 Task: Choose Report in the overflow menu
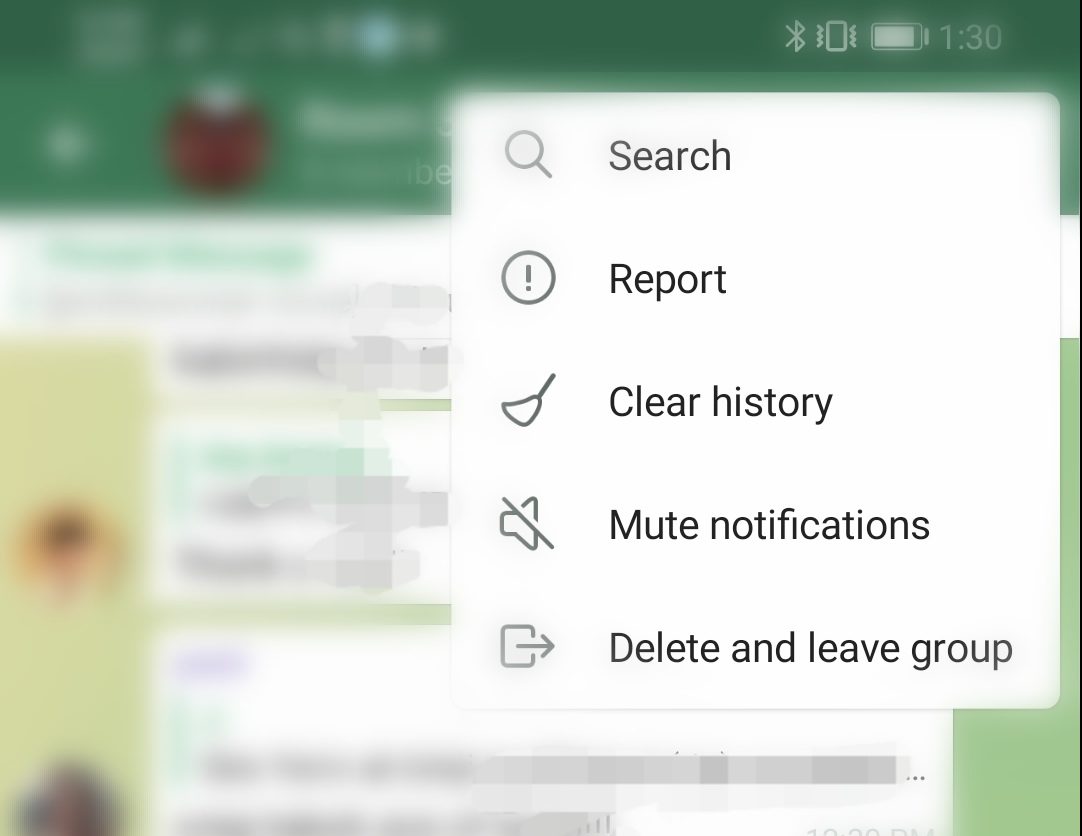pyautogui.click(x=667, y=279)
